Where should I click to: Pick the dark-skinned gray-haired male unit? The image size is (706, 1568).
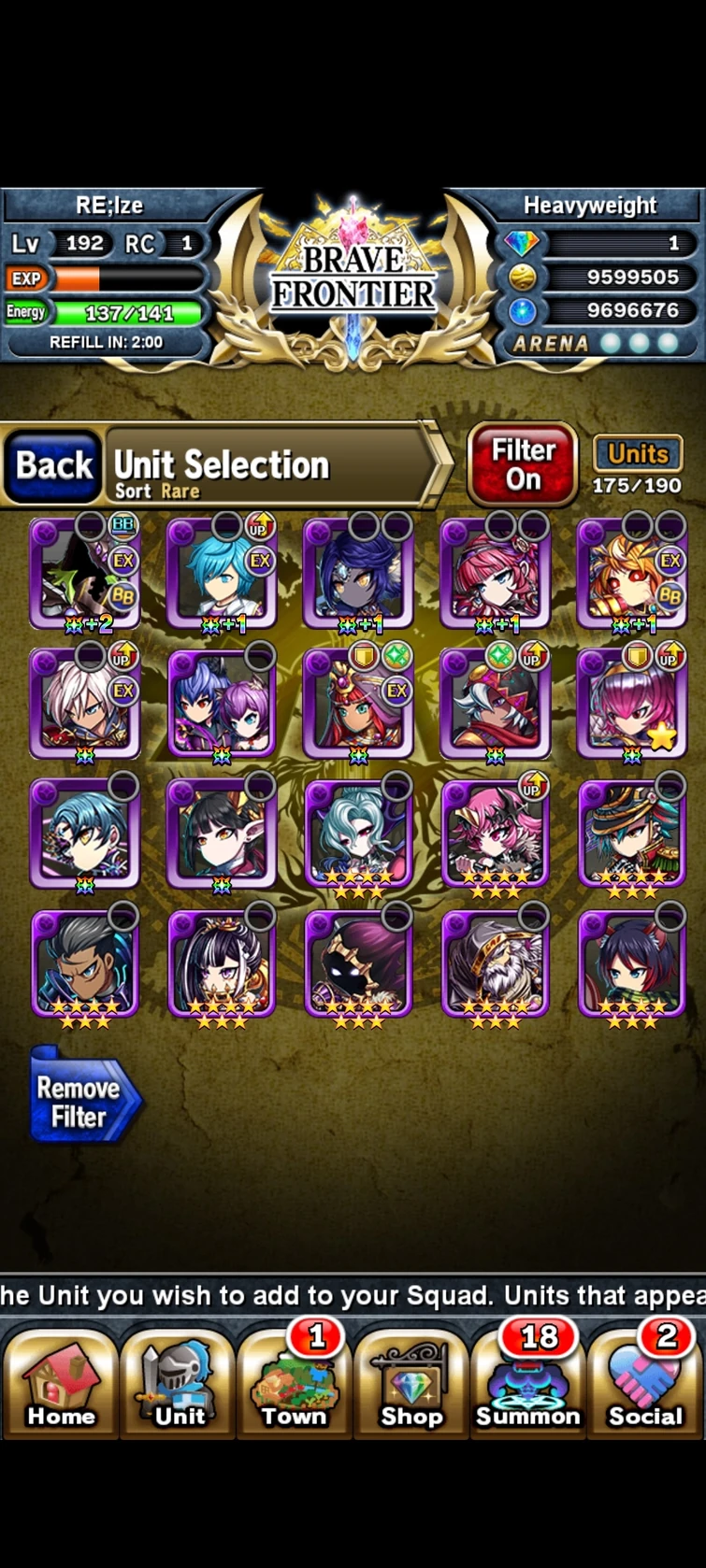point(85,966)
